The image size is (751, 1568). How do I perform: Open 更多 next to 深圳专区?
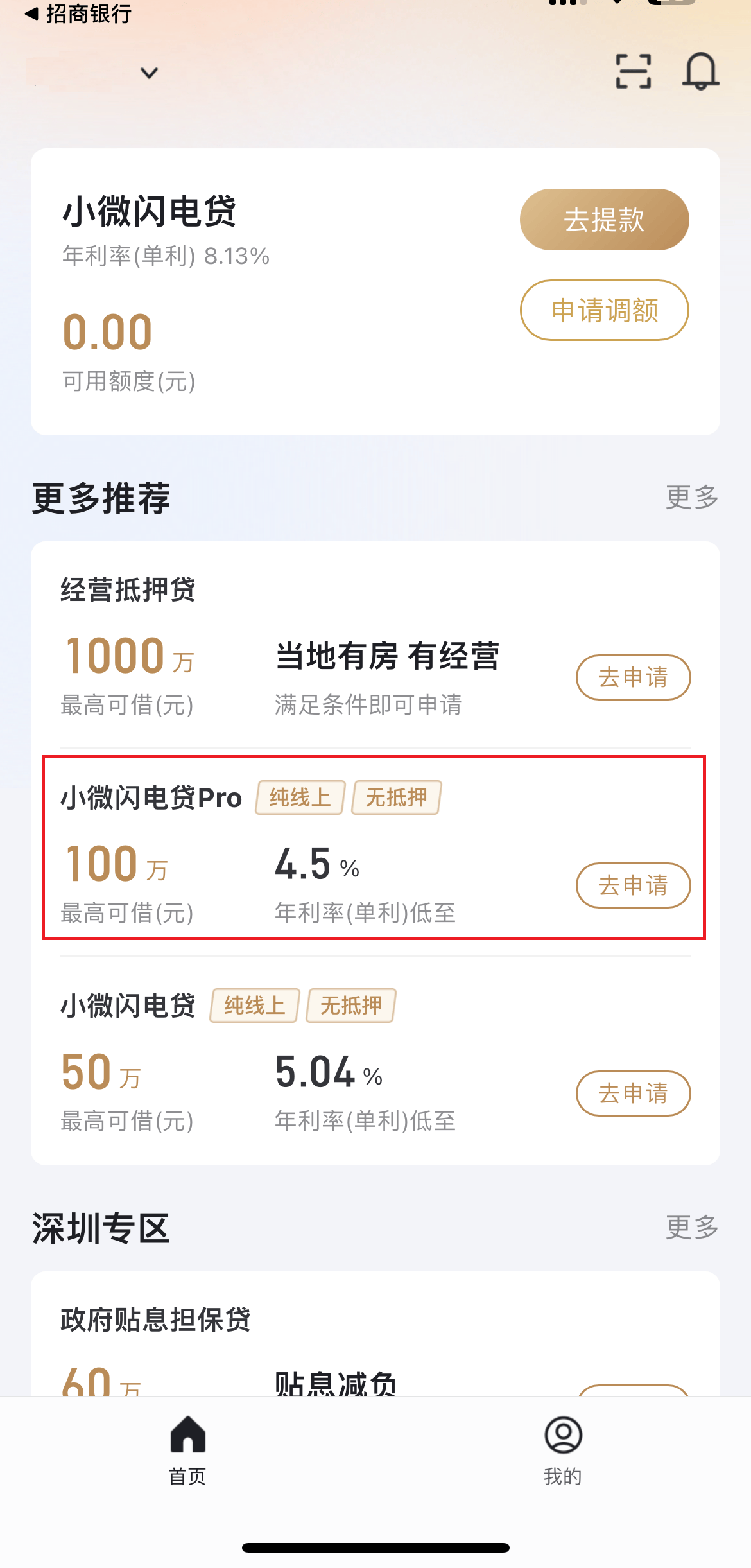click(x=691, y=1228)
